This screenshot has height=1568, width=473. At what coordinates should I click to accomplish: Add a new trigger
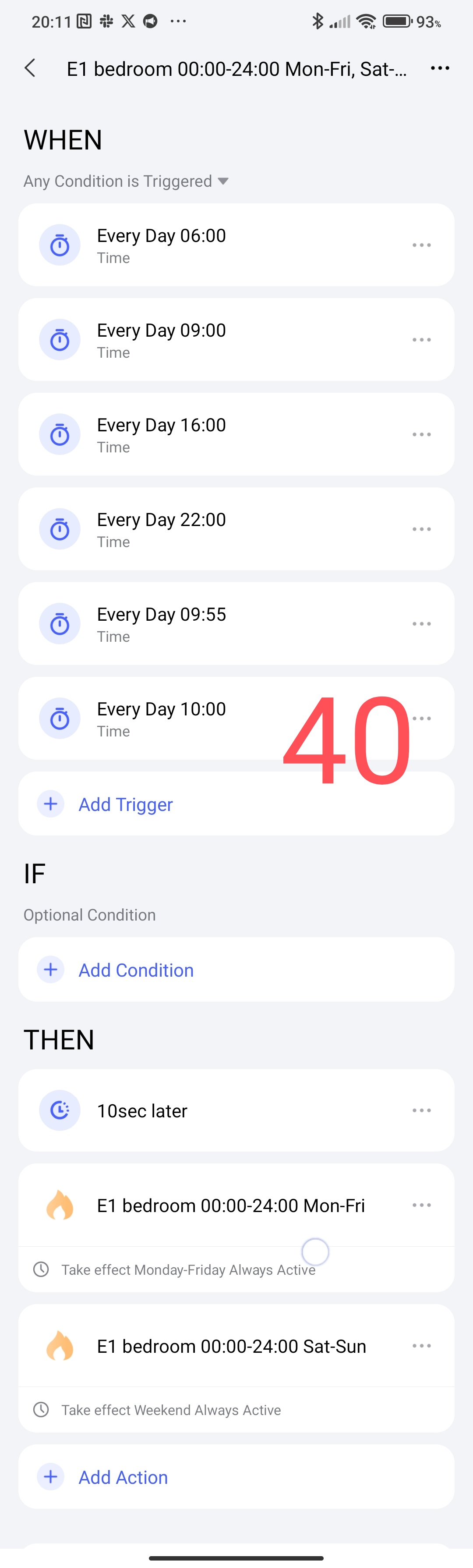pos(125,804)
